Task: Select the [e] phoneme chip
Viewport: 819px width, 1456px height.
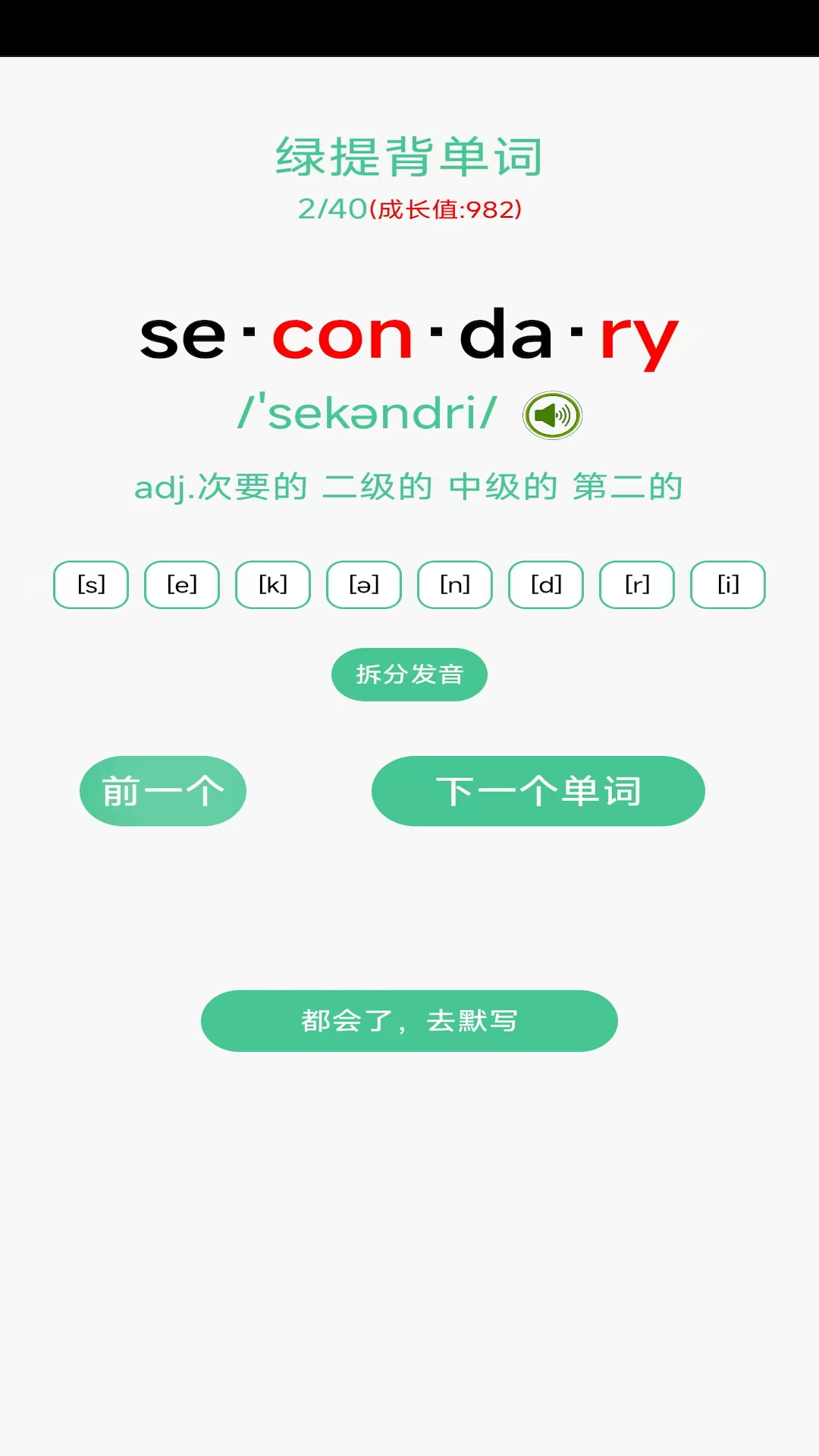Action: tap(182, 585)
